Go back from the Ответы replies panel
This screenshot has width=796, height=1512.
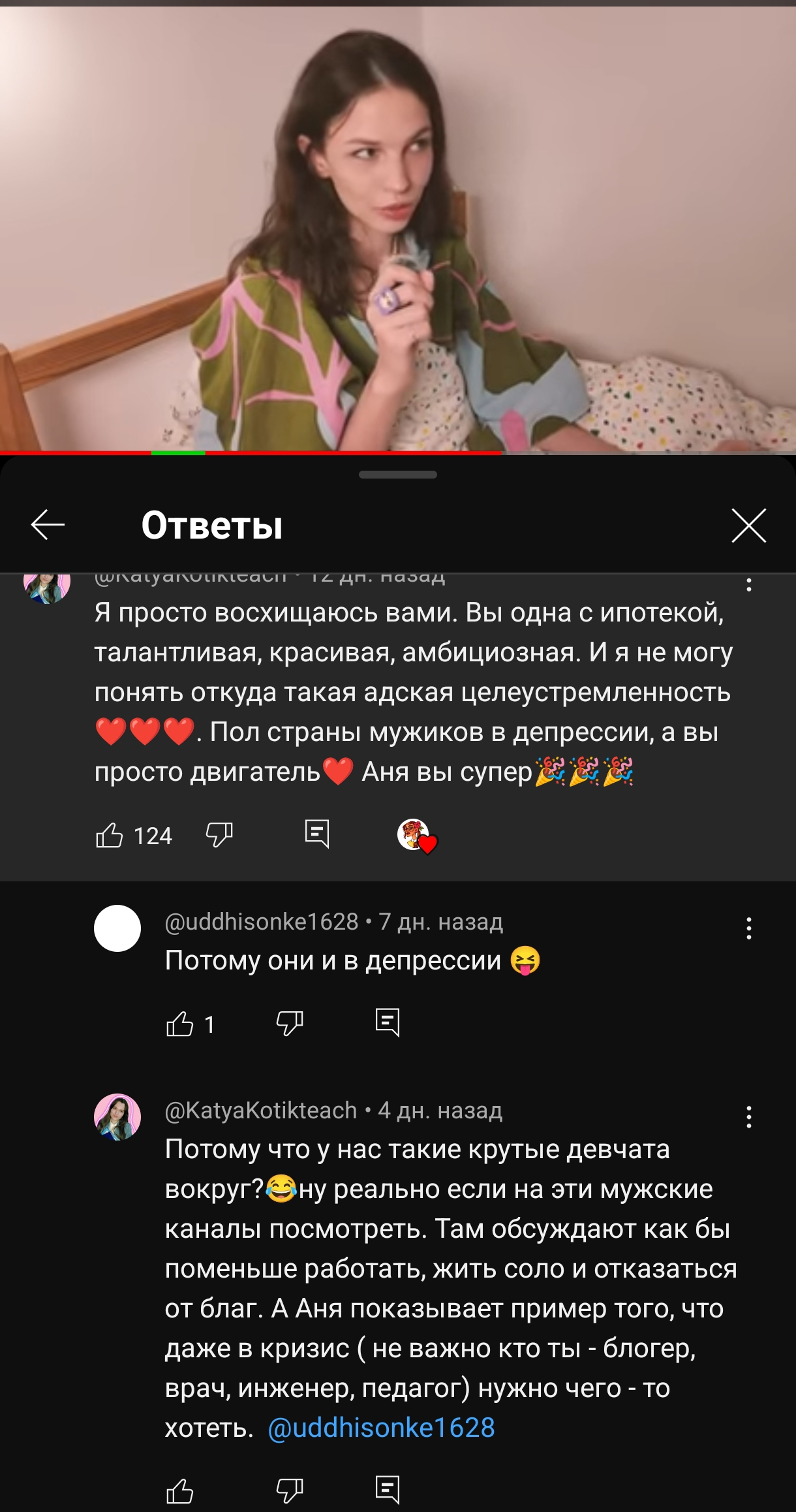pos(48,525)
